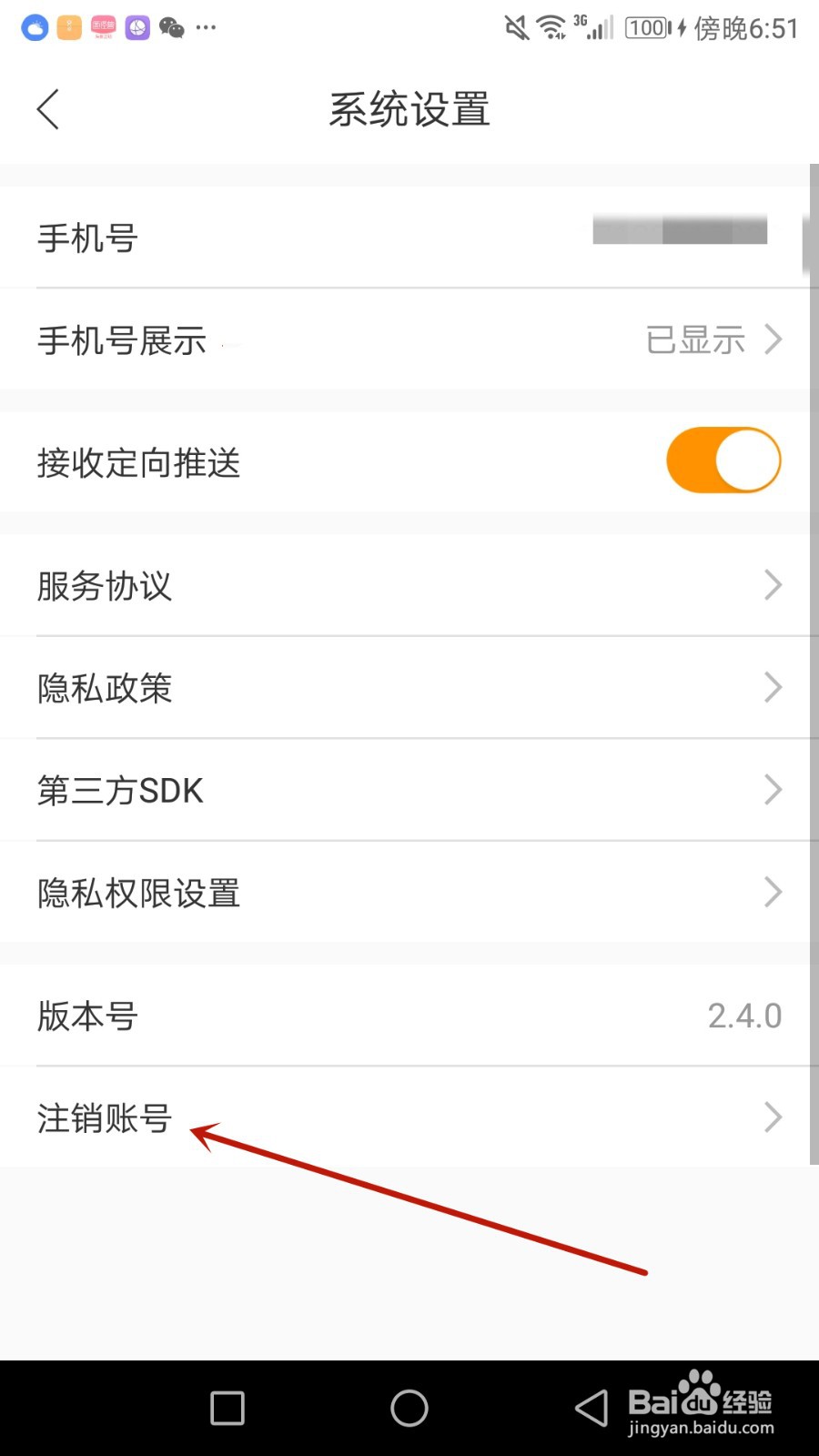Enable the orange switch on 接收定向推送 row

tap(723, 460)
